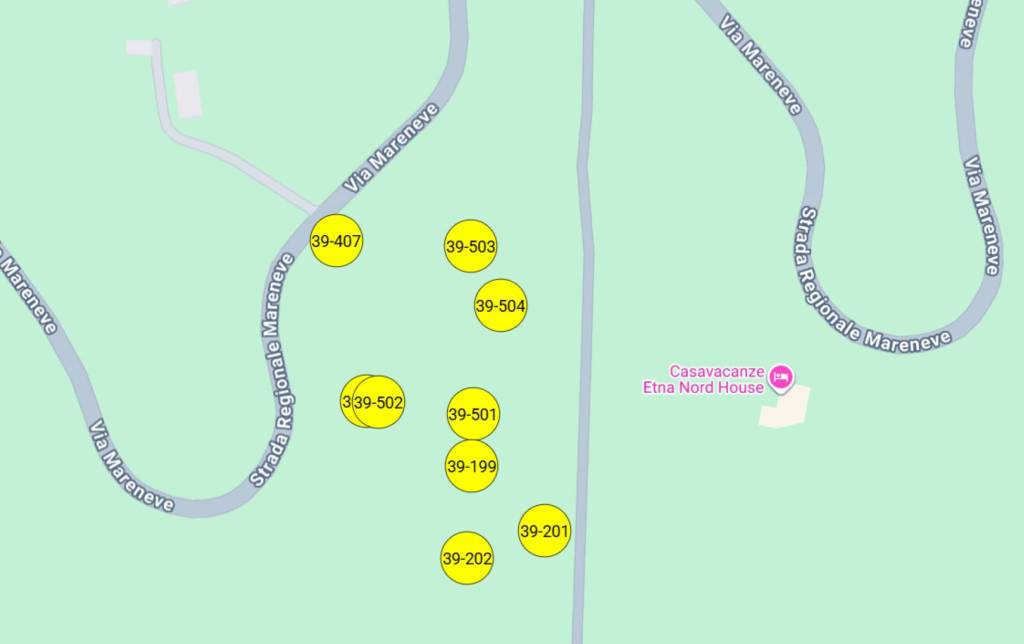The width and height of the screenshot is (1024, 644).
Task: Select marker 39-201
Action: (x=544, y=531)
